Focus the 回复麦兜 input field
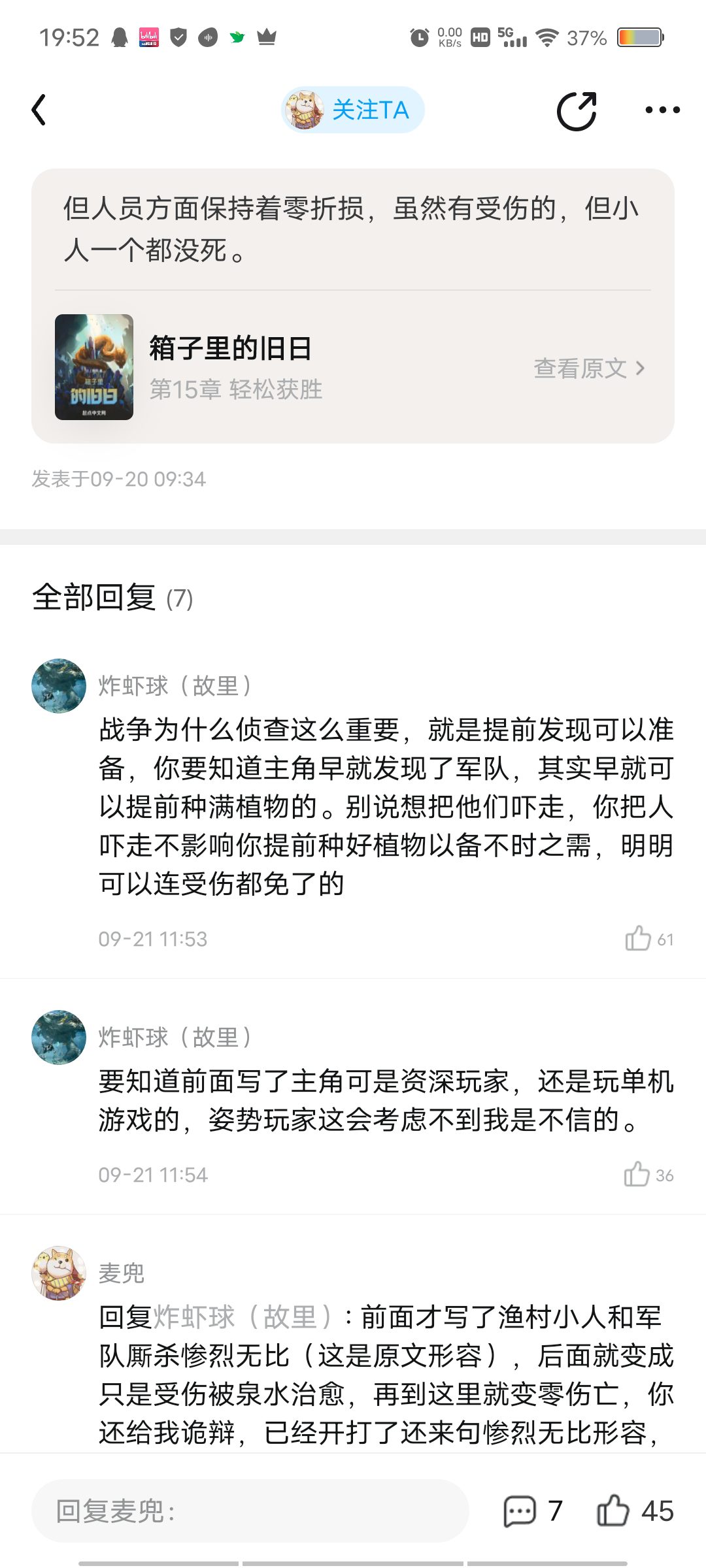Image resolution: width=706 pixels, height=1568 pixels. 250,1511
